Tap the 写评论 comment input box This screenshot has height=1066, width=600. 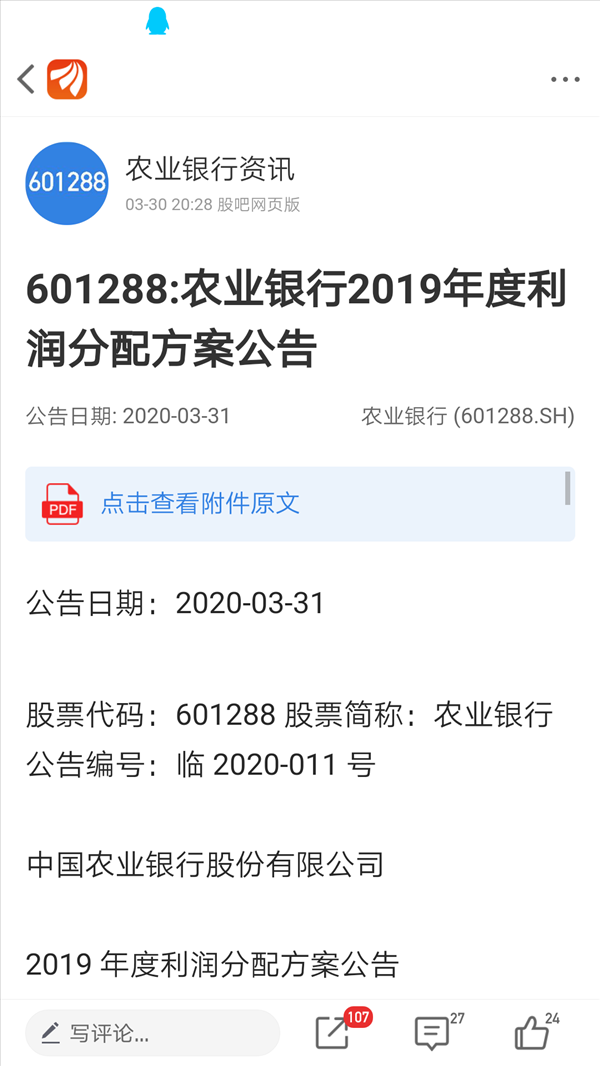point(152,1033)
